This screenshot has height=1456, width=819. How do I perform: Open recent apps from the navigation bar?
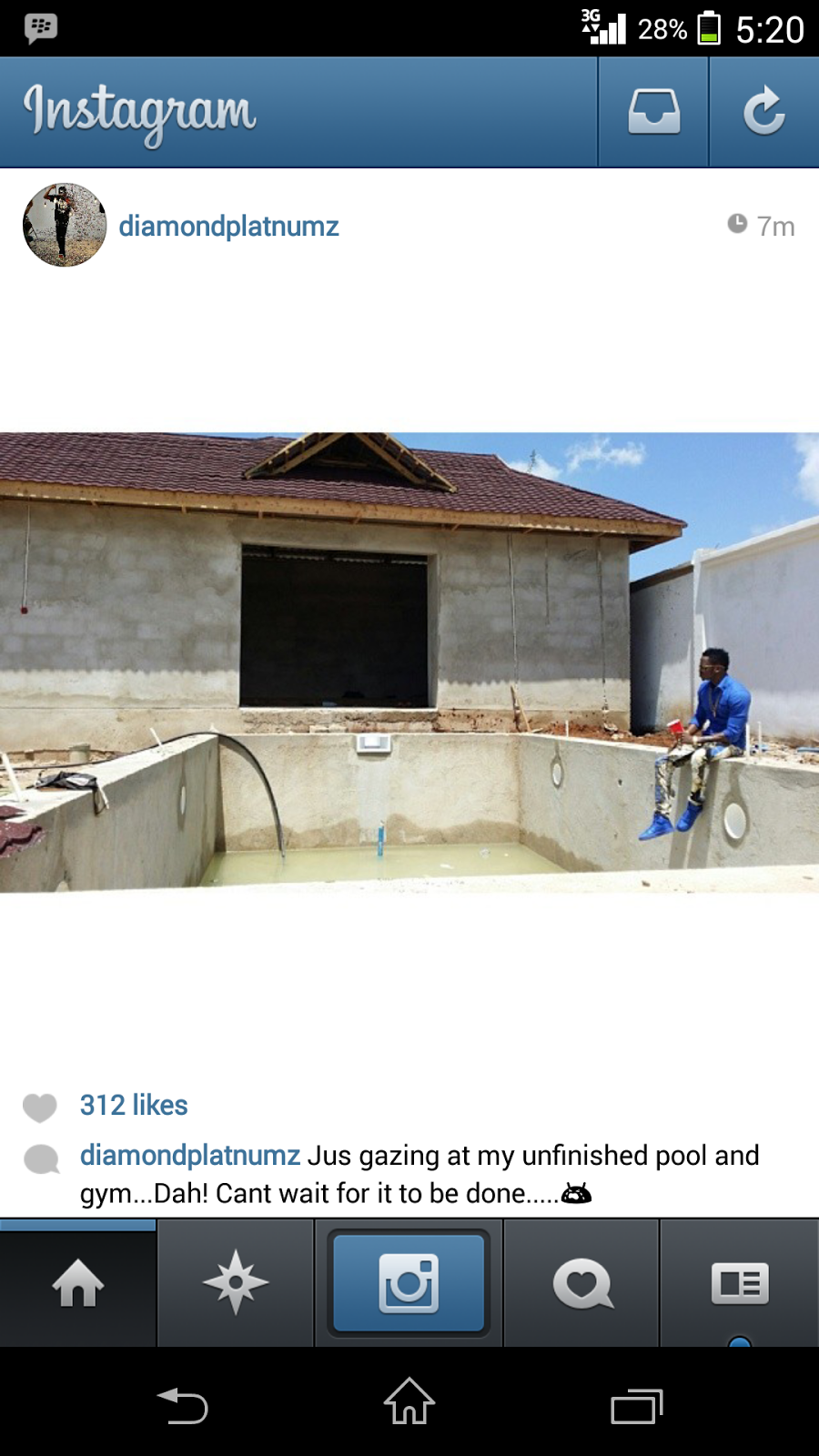pyautogui.click(x=636, y=1405)
